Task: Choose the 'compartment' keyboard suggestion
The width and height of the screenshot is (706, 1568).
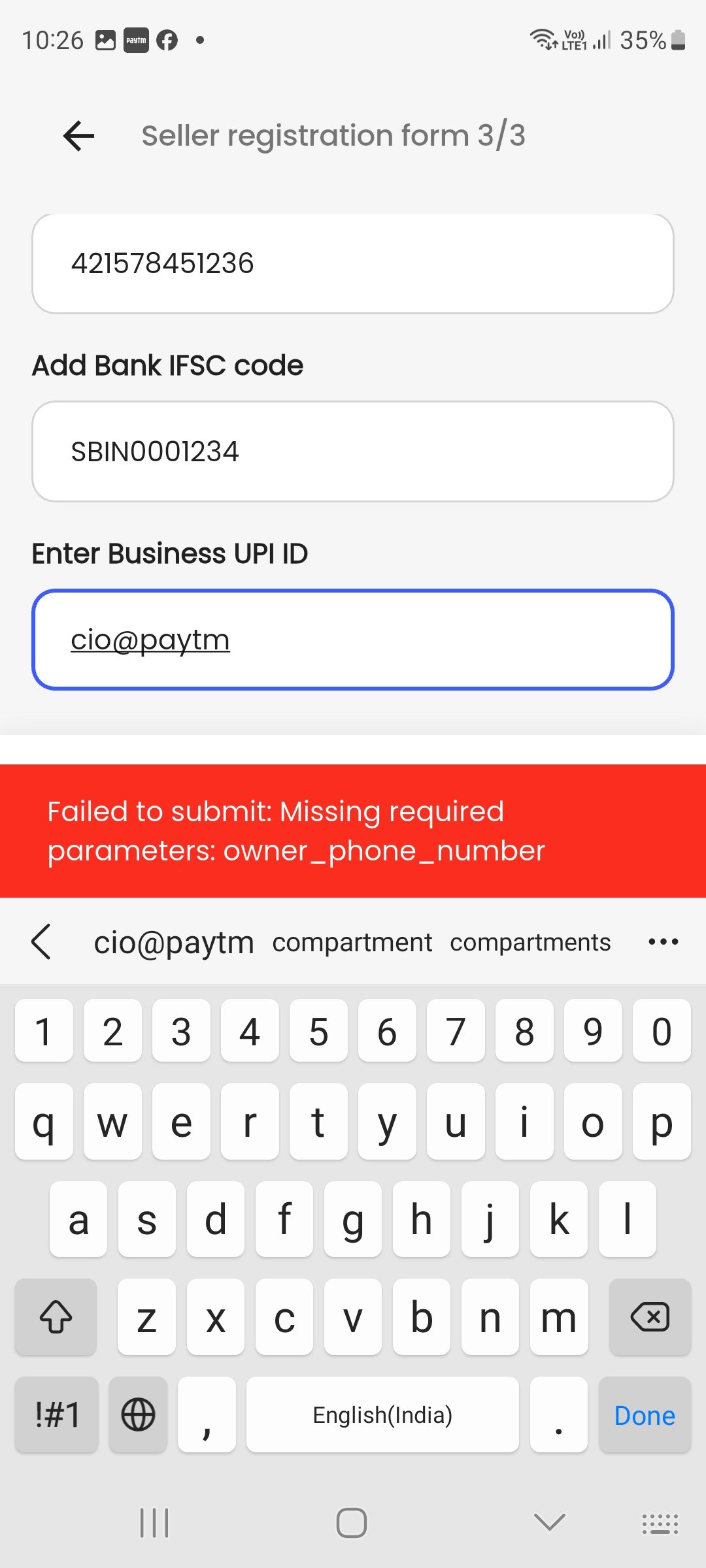Action: pos(352,942)
